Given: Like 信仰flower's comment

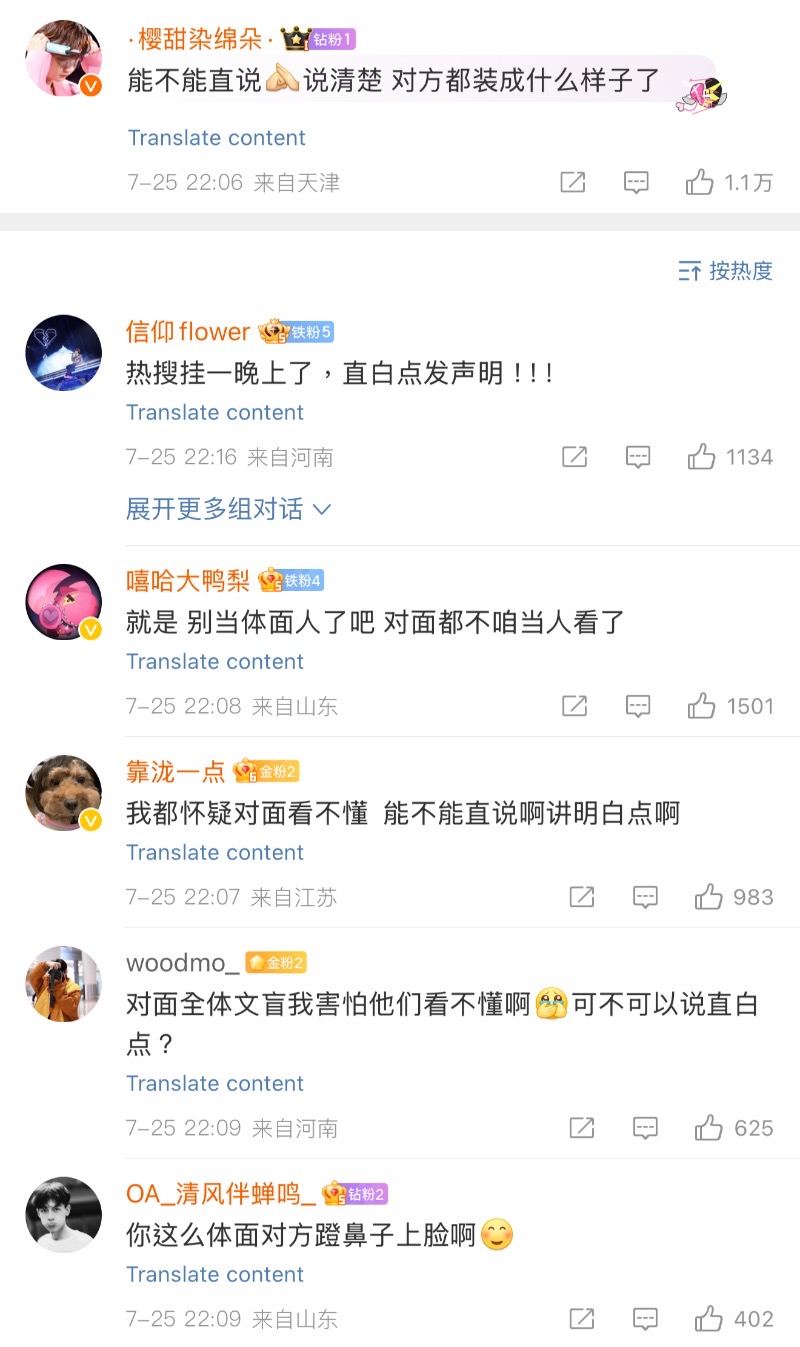Looking at the screenshot, I should point(702,457).
